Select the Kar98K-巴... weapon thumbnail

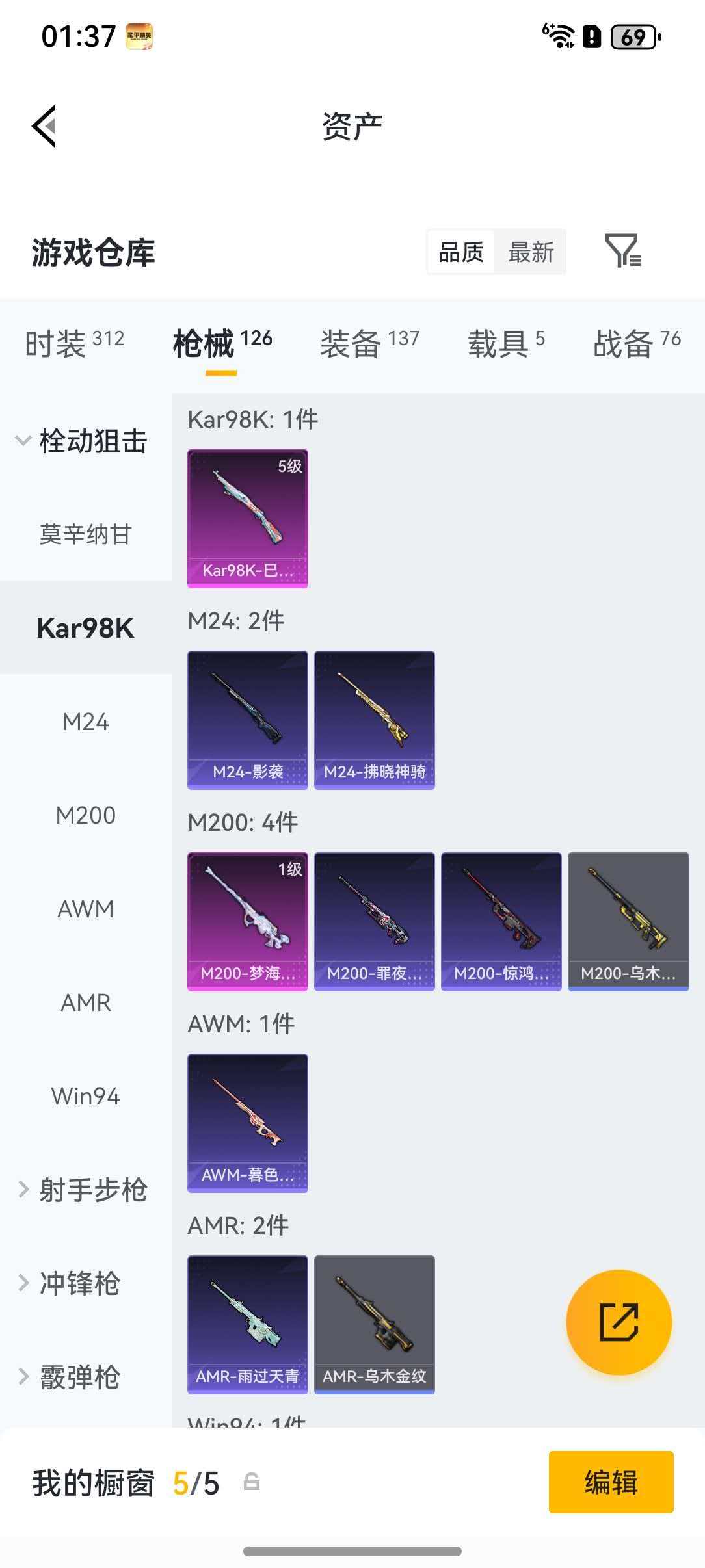[x=247, y=517]
